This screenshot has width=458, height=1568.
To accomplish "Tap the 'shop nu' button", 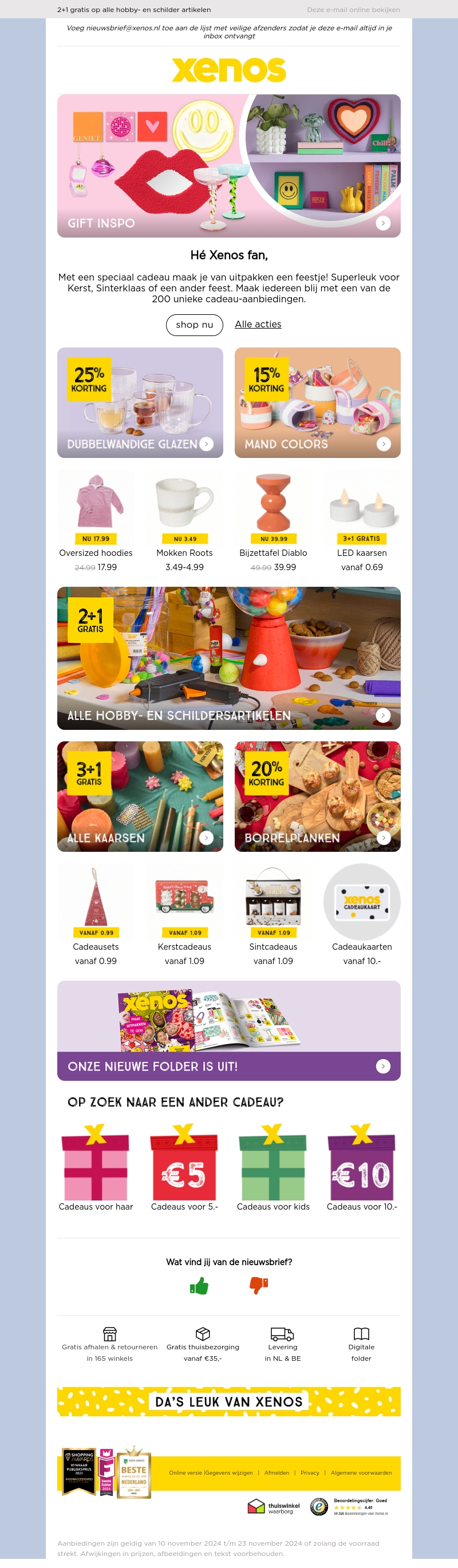I will coord(194,325).
